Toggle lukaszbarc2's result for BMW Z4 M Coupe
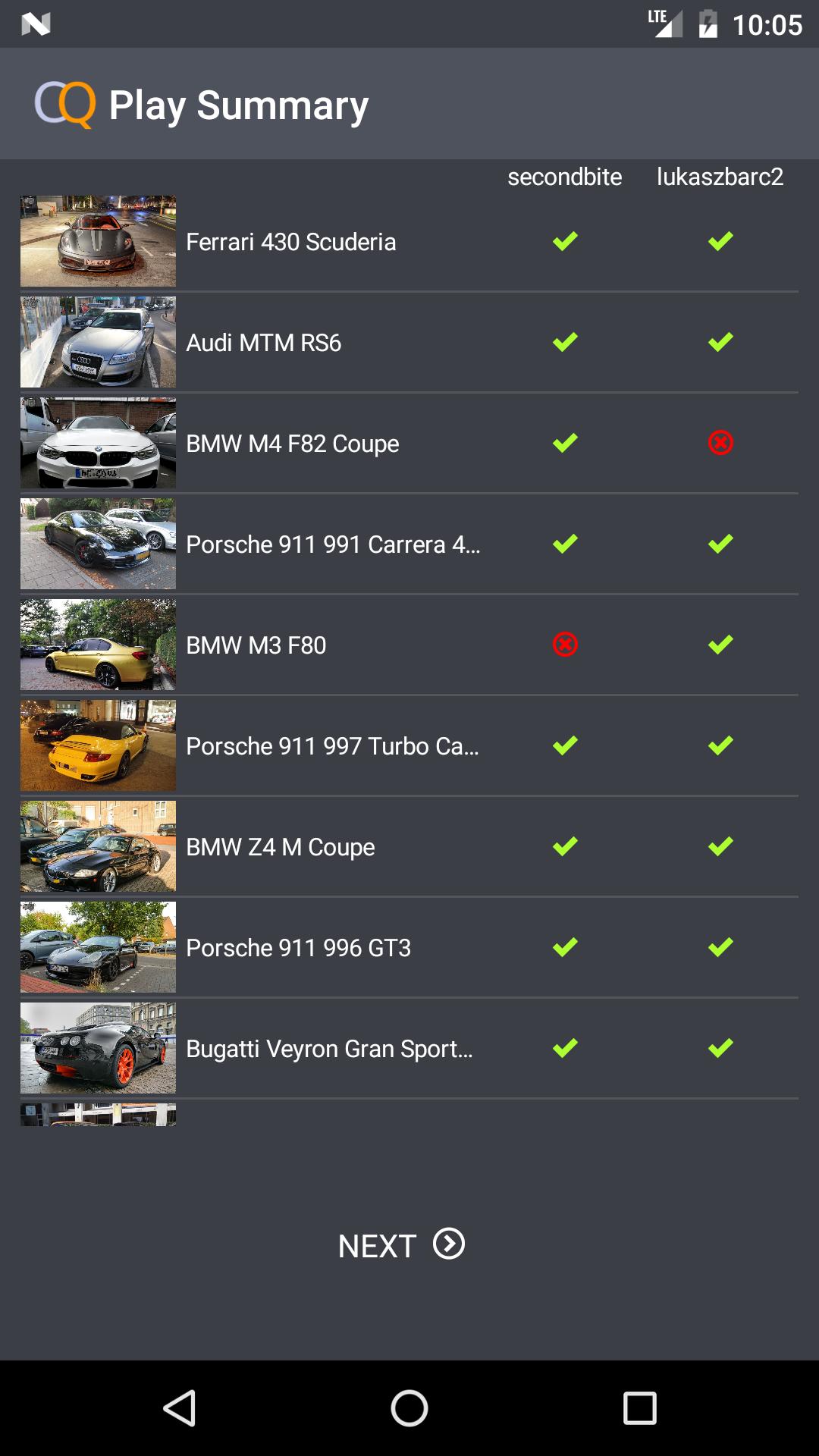 [717, 847]
